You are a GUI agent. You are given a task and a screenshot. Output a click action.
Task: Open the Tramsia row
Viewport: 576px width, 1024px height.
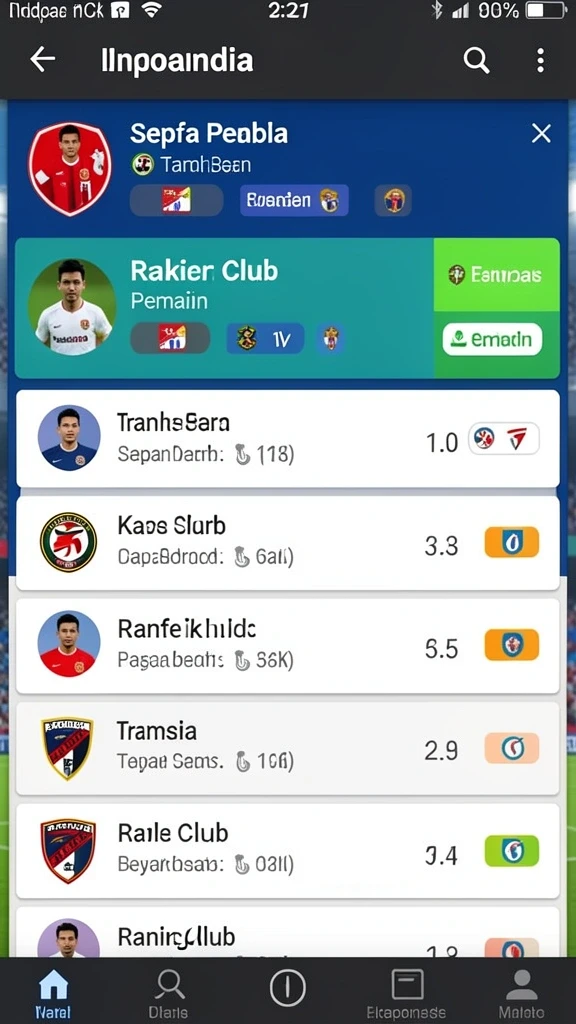(287, 748)
